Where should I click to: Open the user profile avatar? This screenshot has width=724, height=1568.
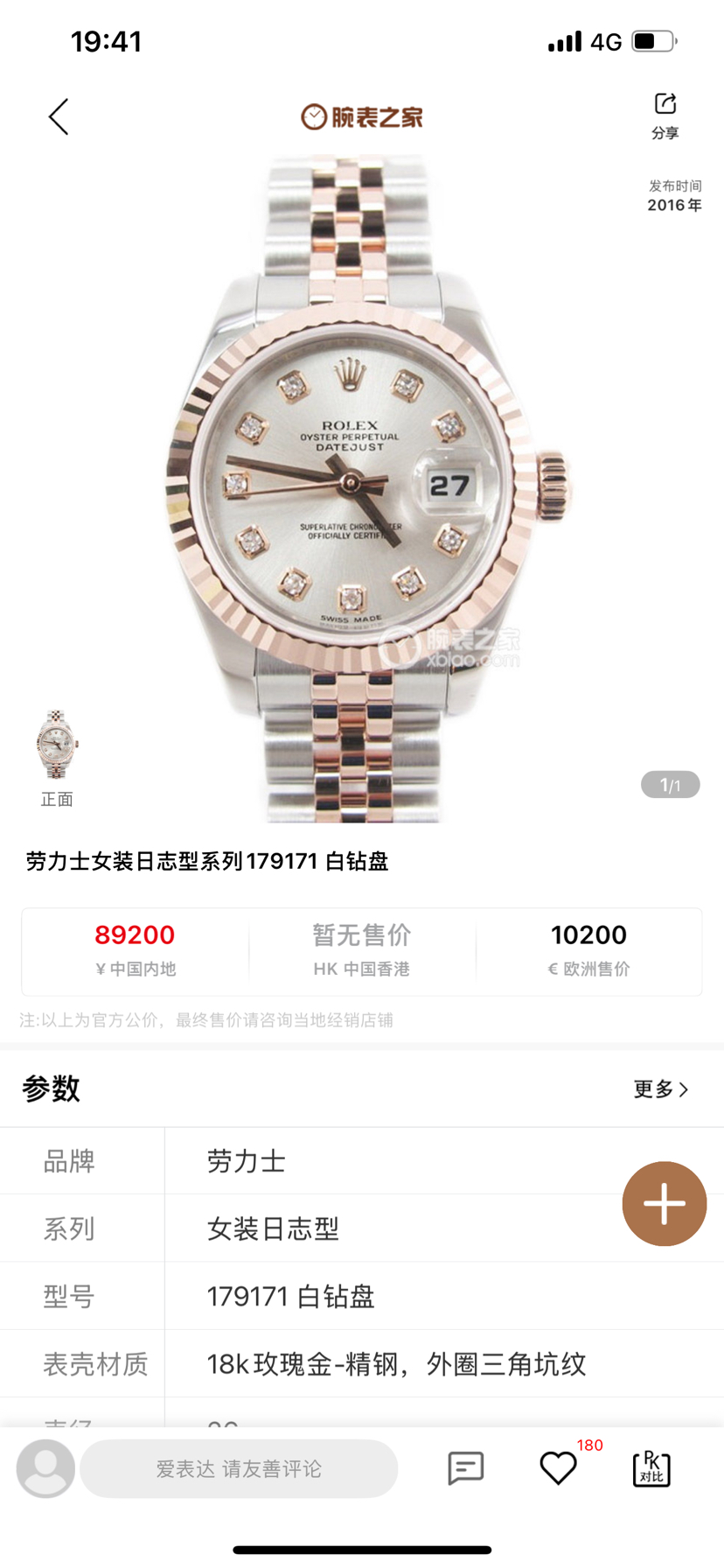point(45,1467)
